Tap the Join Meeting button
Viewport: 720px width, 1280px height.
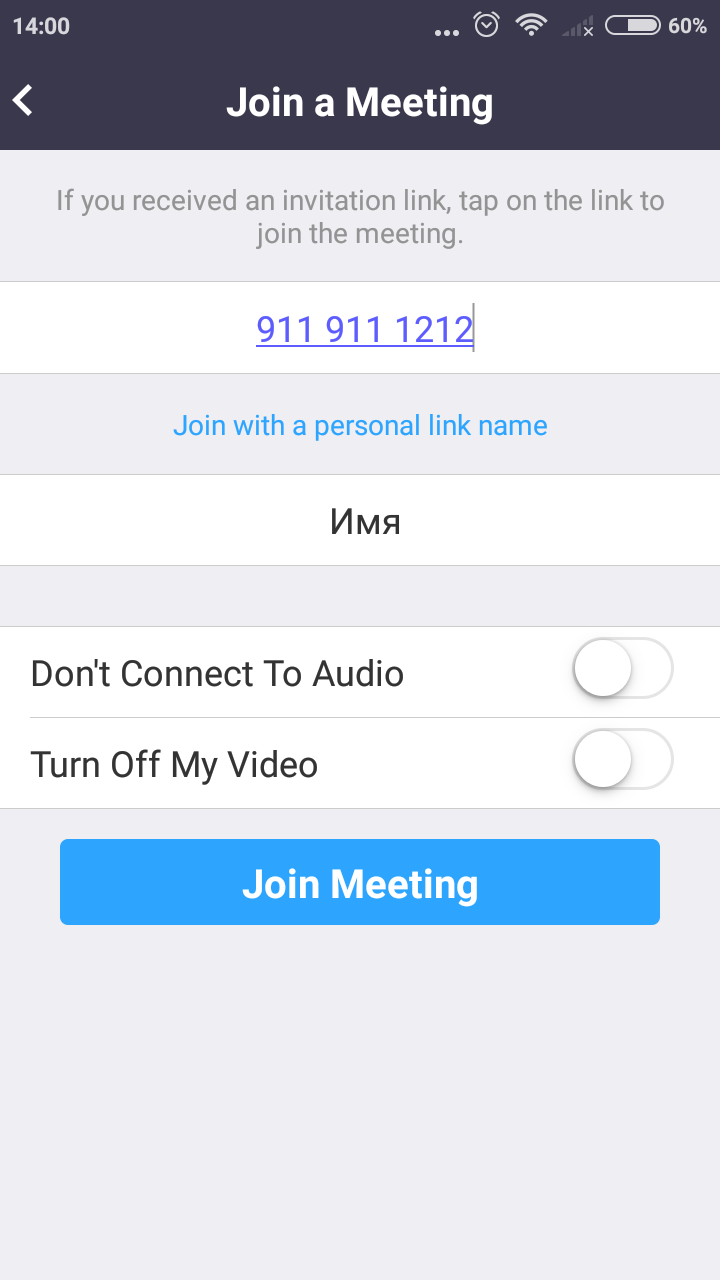click(x=360, y=883)
